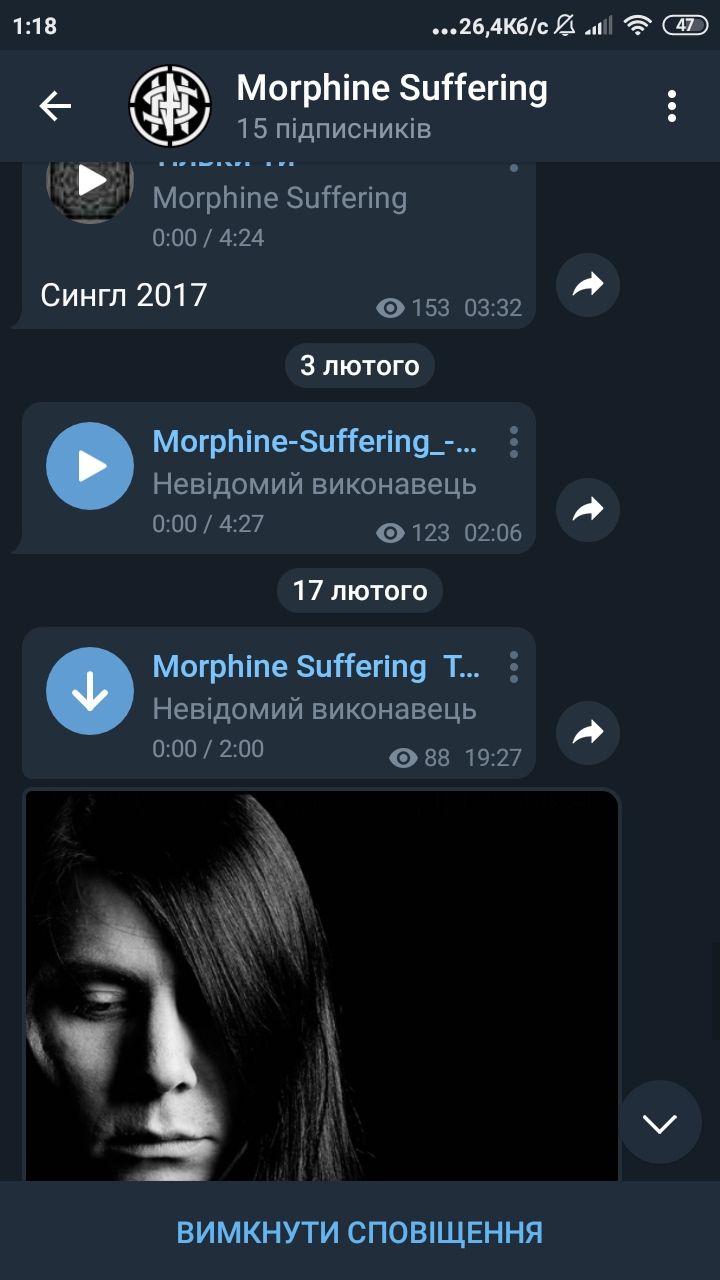Open the black-and-white photo

322,985
